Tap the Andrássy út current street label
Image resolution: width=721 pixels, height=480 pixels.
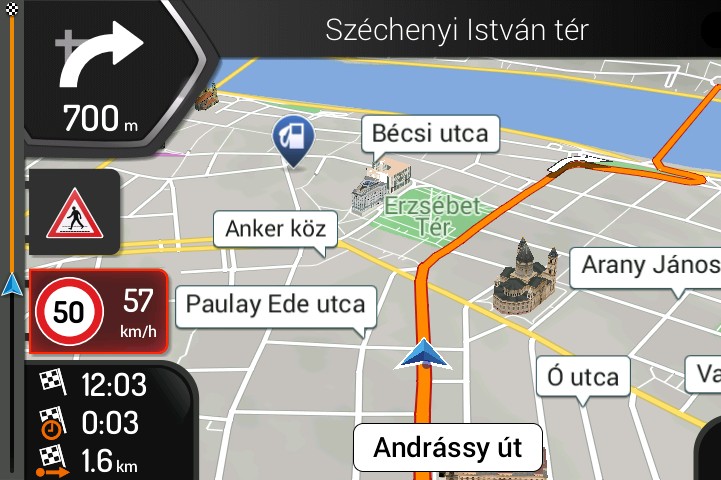(447, 448)
